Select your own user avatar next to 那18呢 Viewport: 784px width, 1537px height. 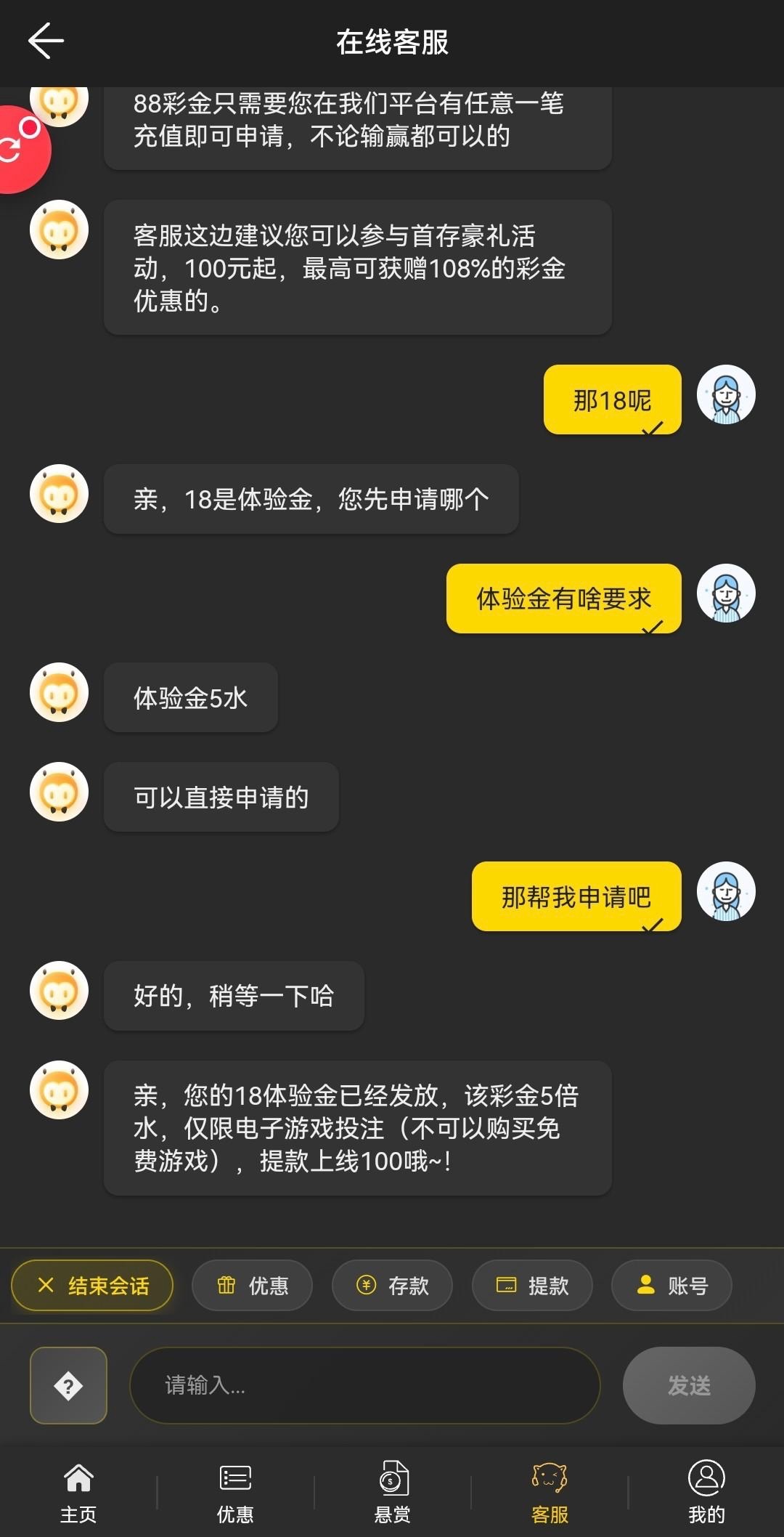click(726, 393)
